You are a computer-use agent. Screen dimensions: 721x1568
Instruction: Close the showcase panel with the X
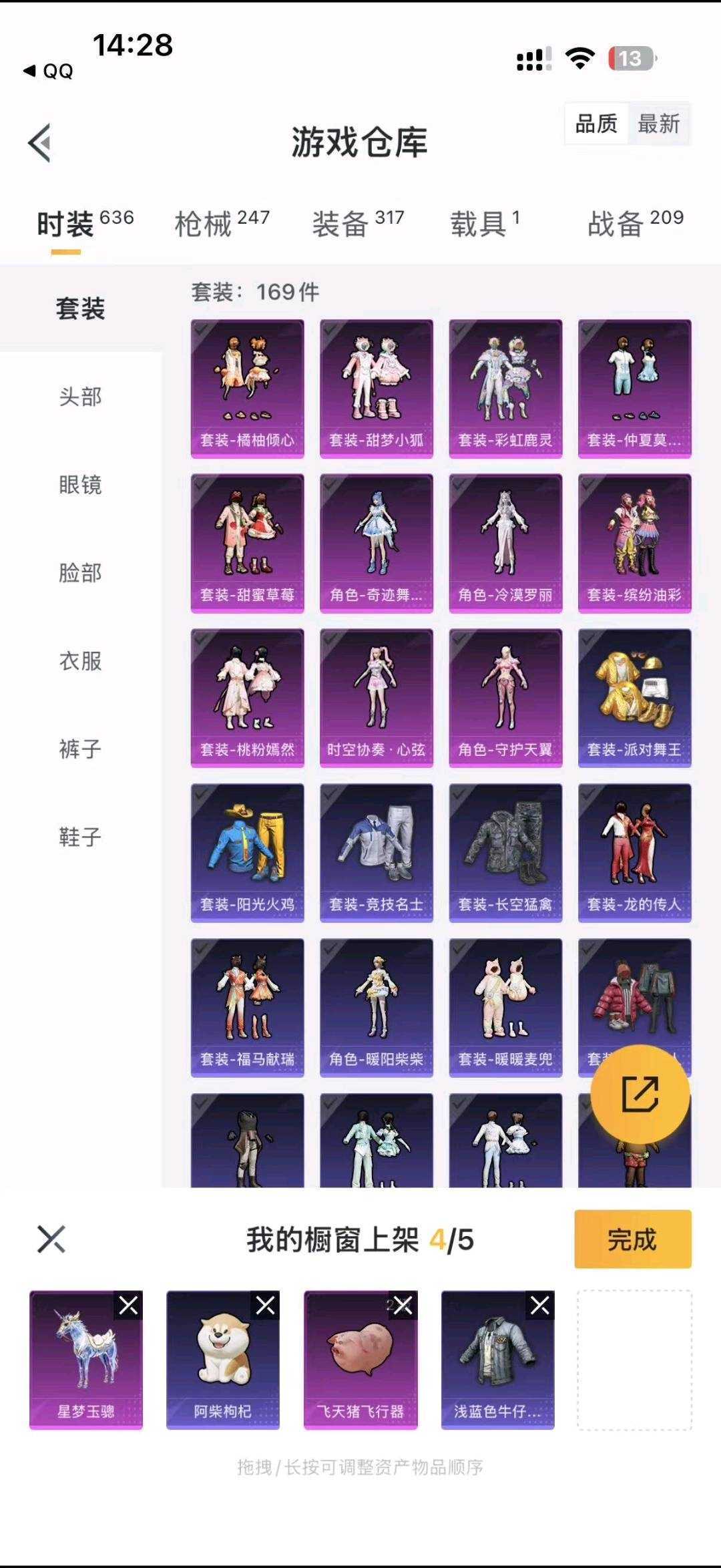pos(52,1239)
